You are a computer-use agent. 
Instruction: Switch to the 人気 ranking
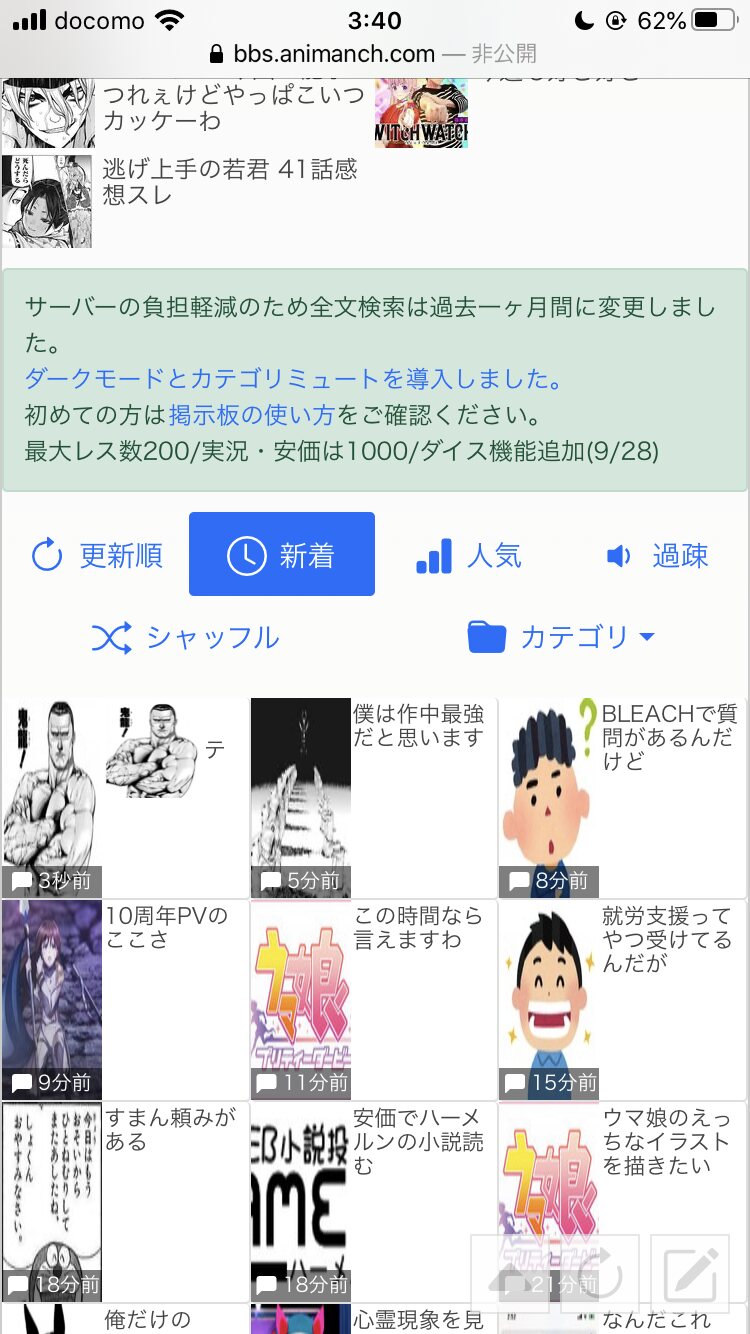(x=469, y=555)
